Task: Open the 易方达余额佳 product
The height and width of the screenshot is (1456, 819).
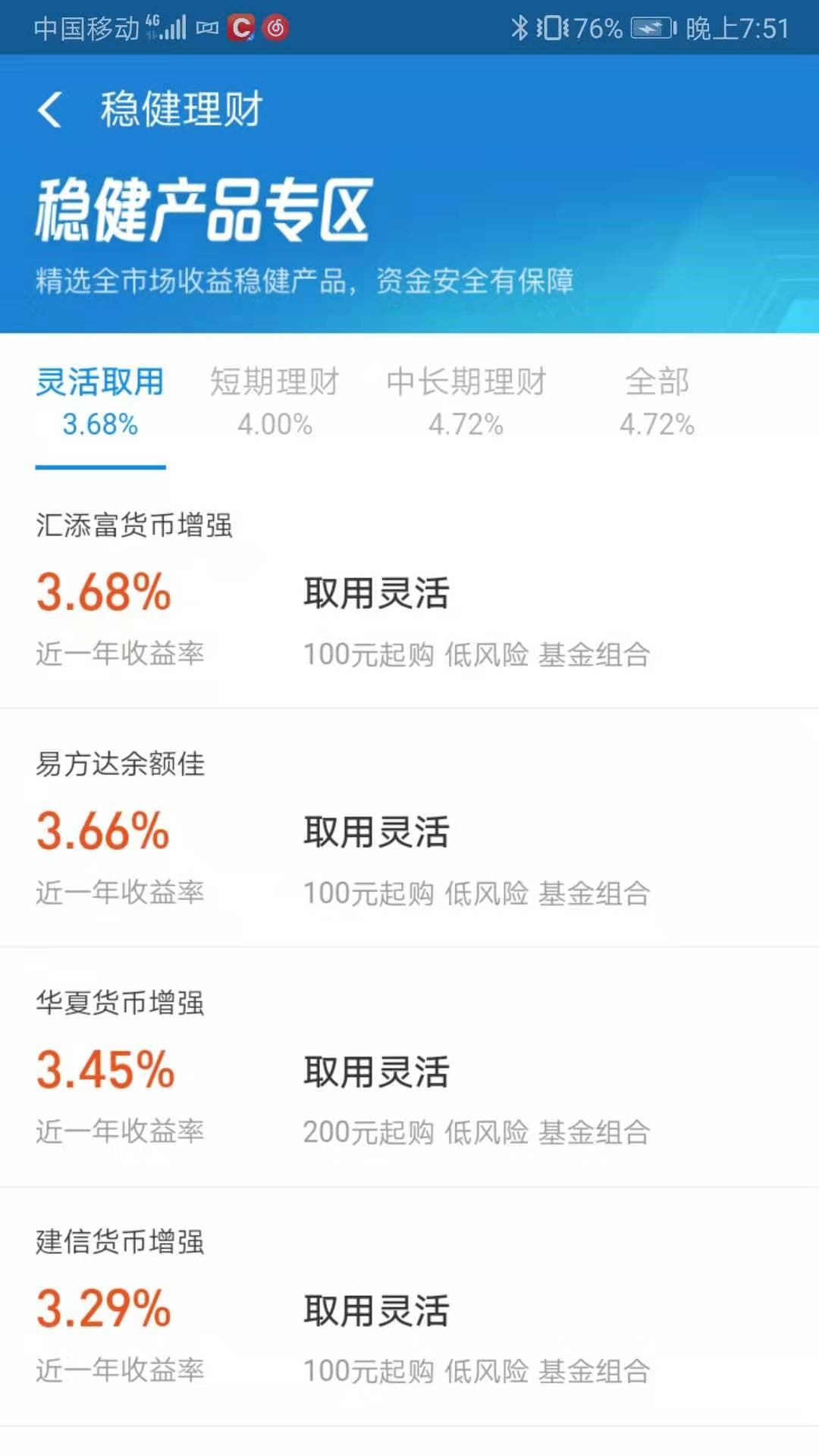Action: point(409,828)
